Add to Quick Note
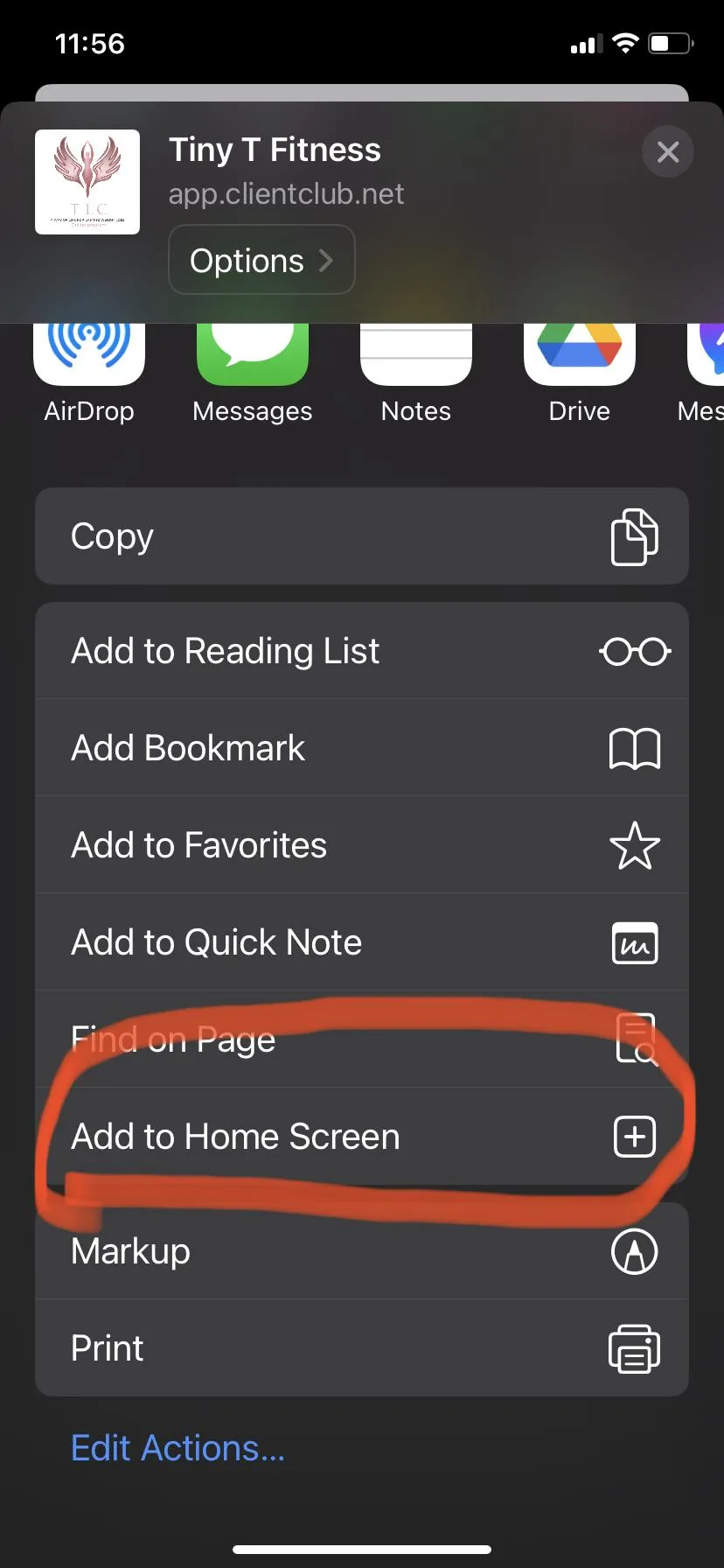724x1568 pixels. (362, 942)
